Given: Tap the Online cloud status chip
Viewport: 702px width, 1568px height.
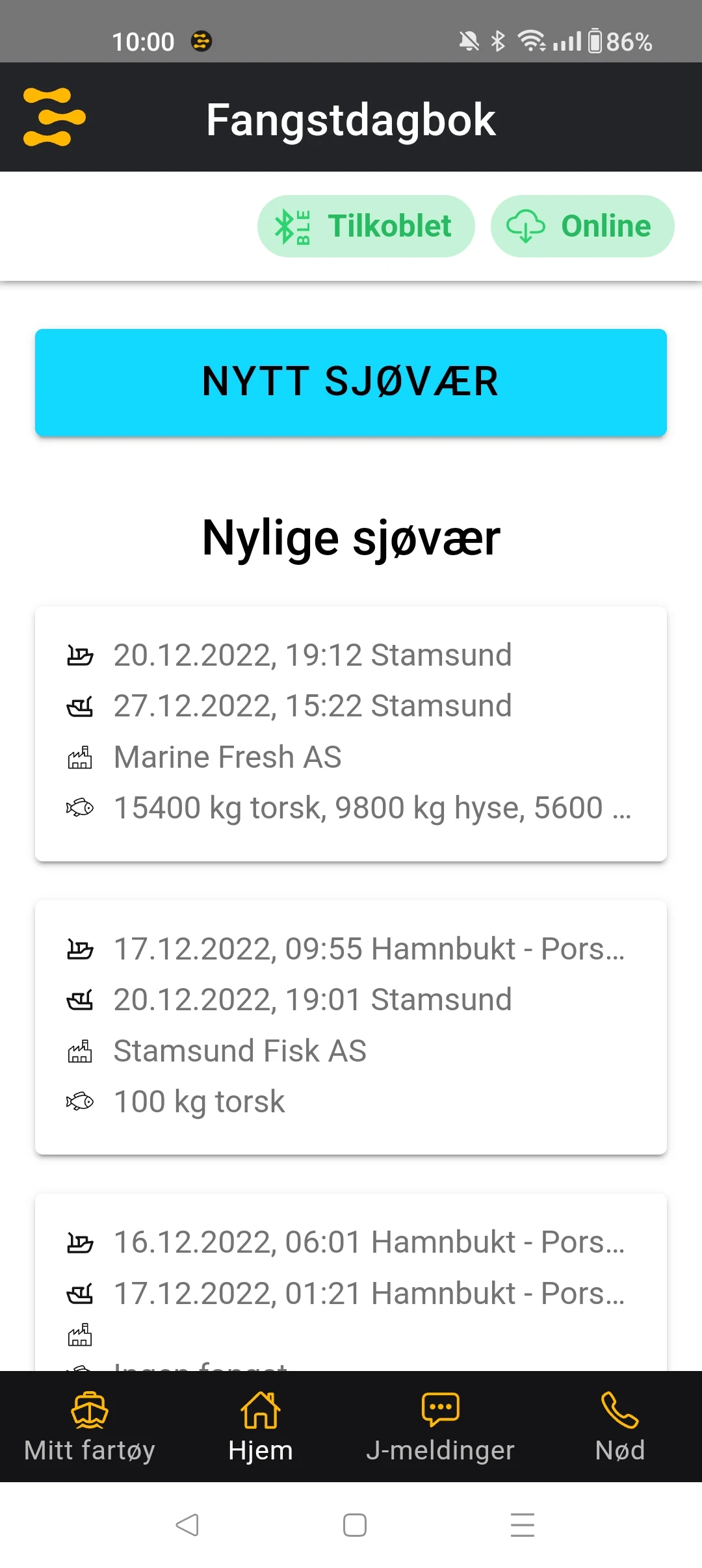Looking at the screenshot, I should [582, 226].
